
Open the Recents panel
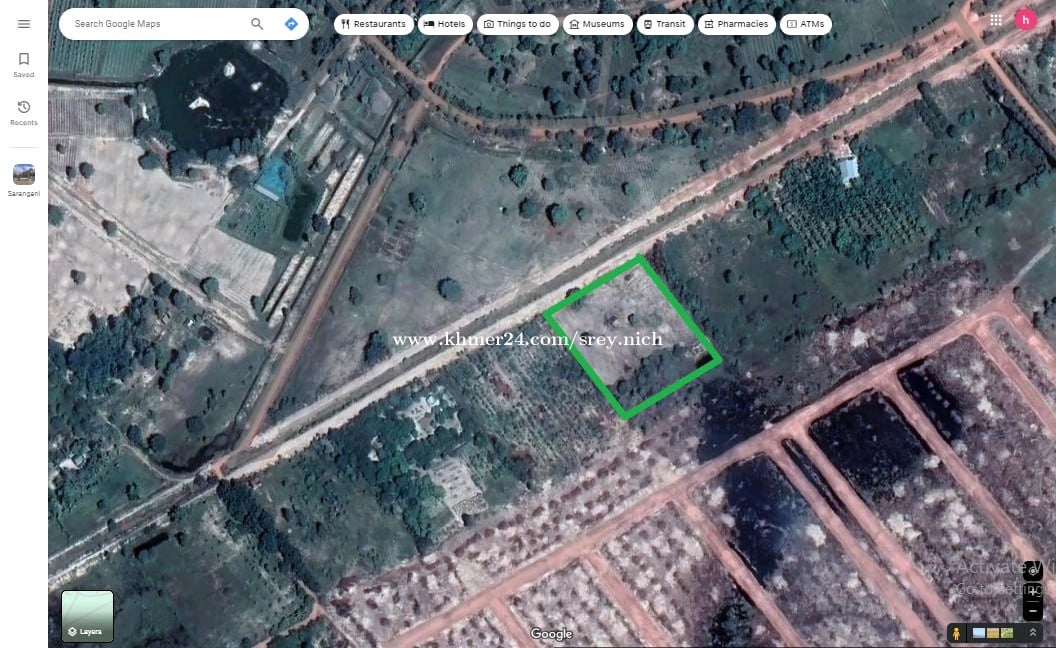24,113
